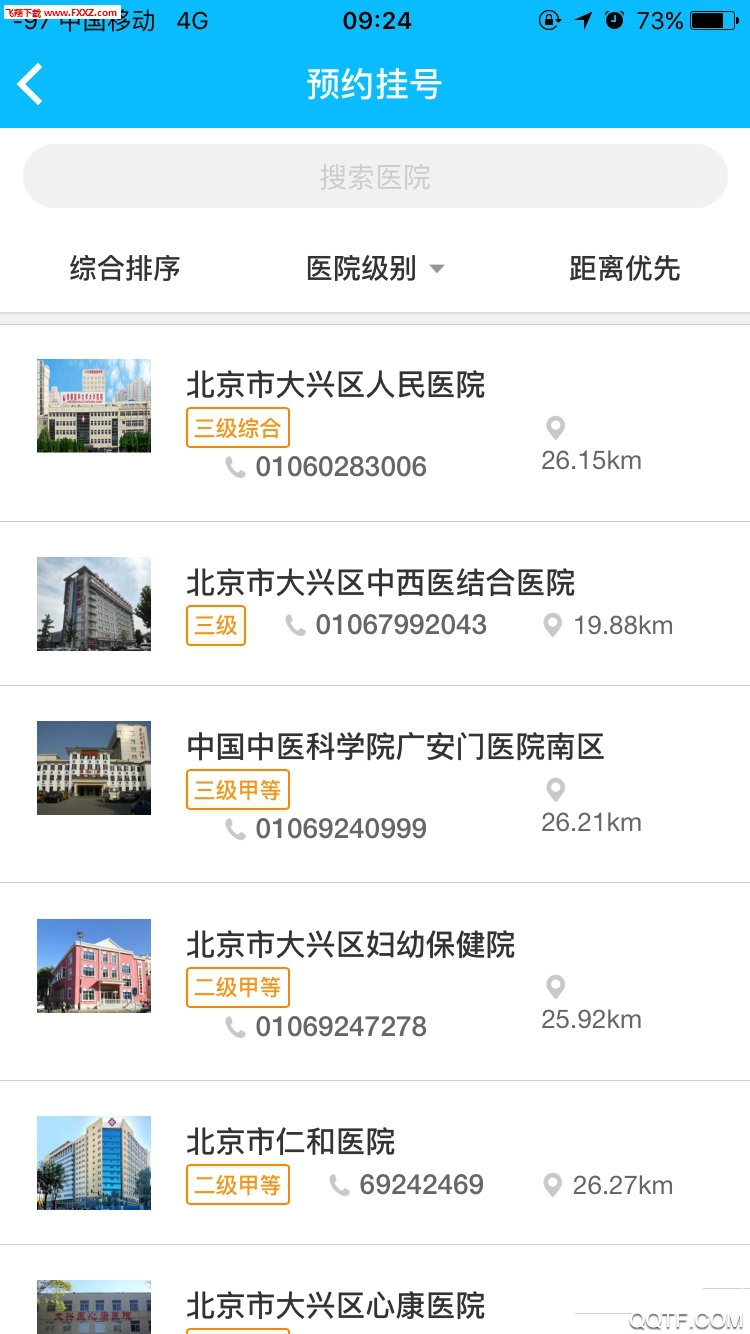Select the 二级甲等 badge under 北京市大兴区妇幼保健院
The height and width of the screenshot is (1334, 750).
[x=237, y=988]
